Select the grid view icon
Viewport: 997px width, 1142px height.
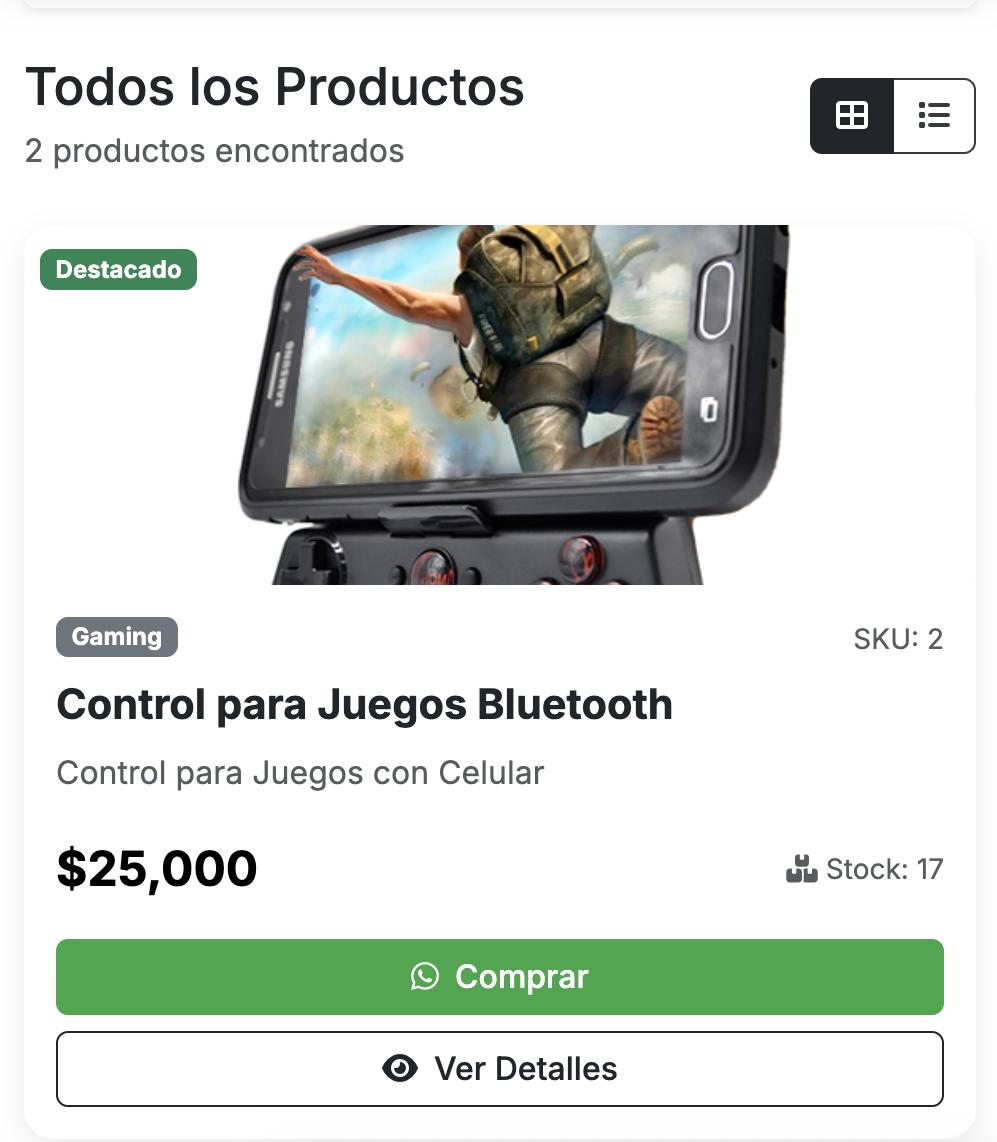pyautogui.click(x=852, y=115)
